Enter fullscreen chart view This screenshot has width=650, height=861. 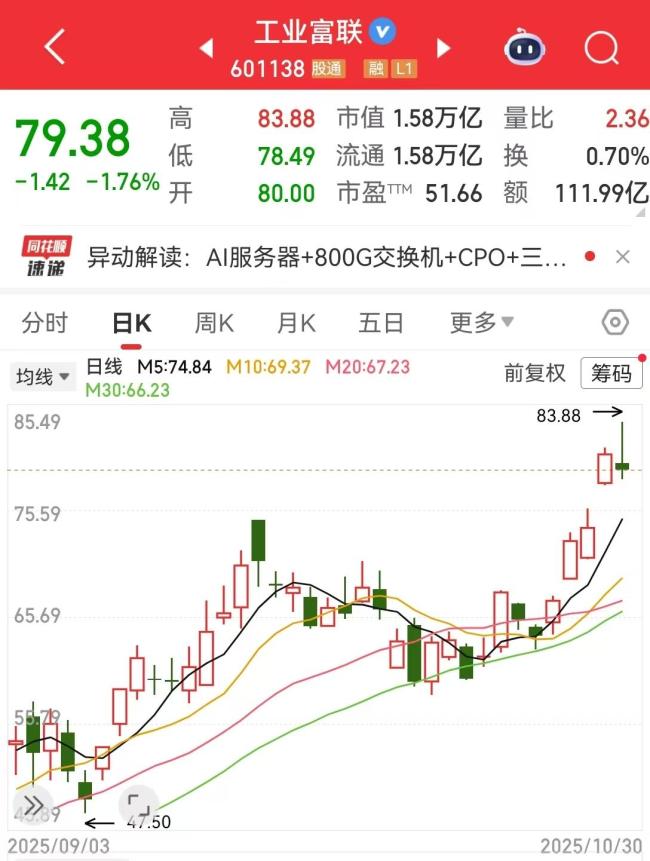137,805
